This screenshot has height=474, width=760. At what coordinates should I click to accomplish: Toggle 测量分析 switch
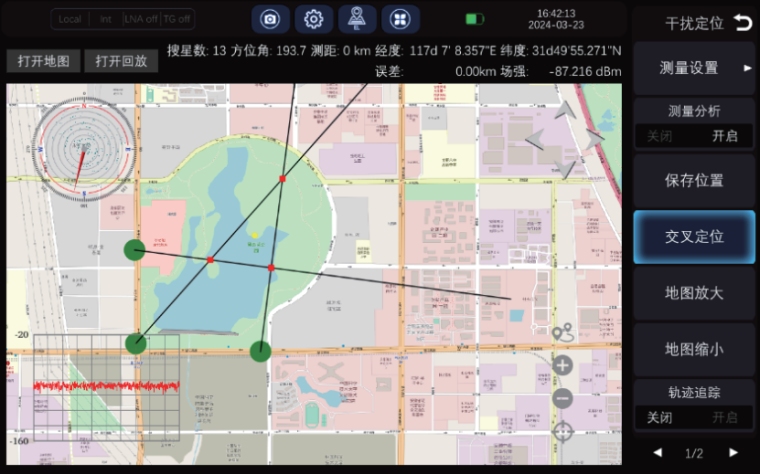tap(694, 136)
